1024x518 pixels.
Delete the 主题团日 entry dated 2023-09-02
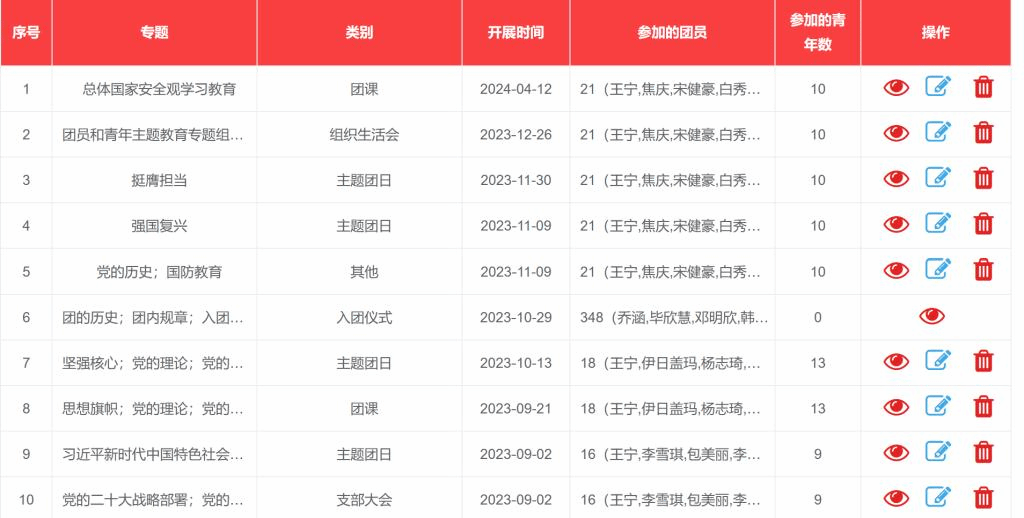[984, 453]
